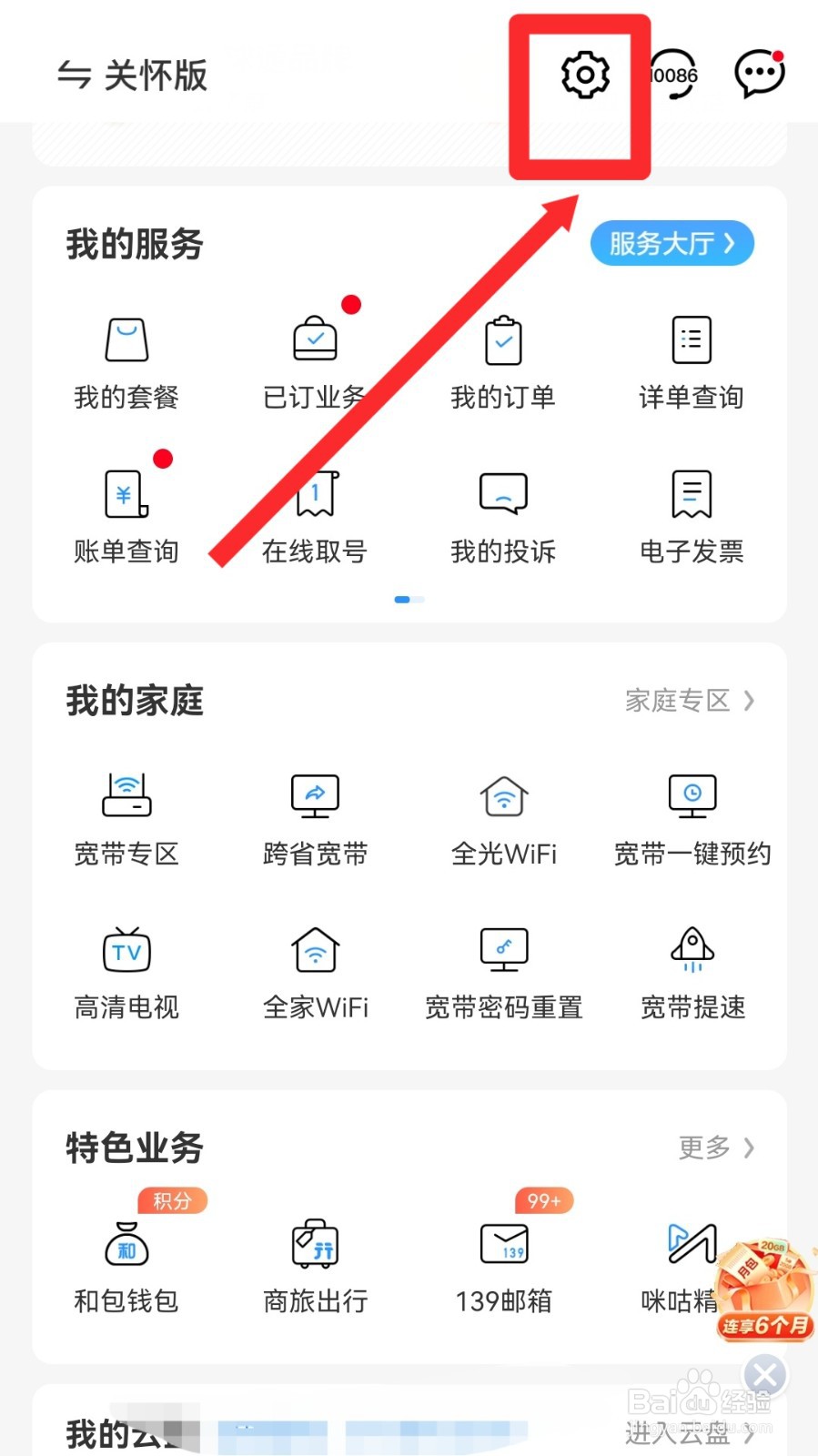Expand 服务大厅 via its chevron
This screenshot has height=1456, width=818.
(672, 244)
